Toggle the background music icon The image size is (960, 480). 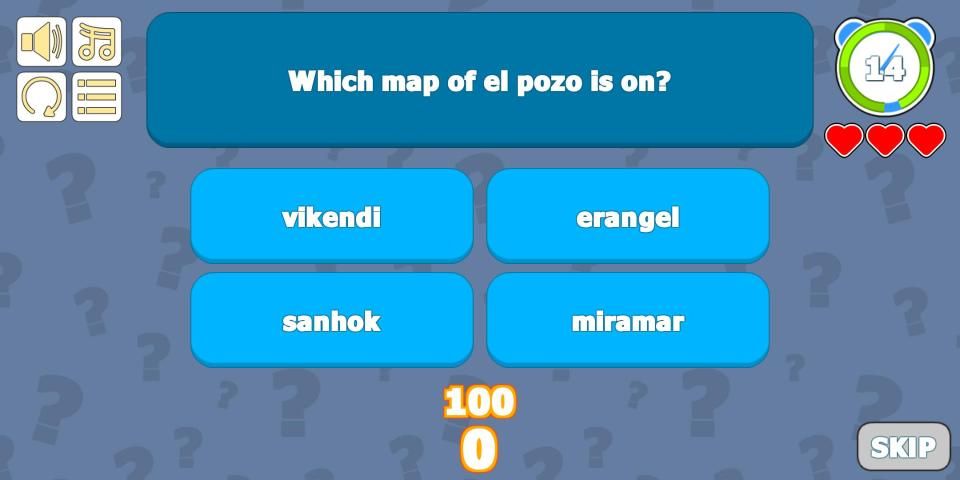point(97,42)
